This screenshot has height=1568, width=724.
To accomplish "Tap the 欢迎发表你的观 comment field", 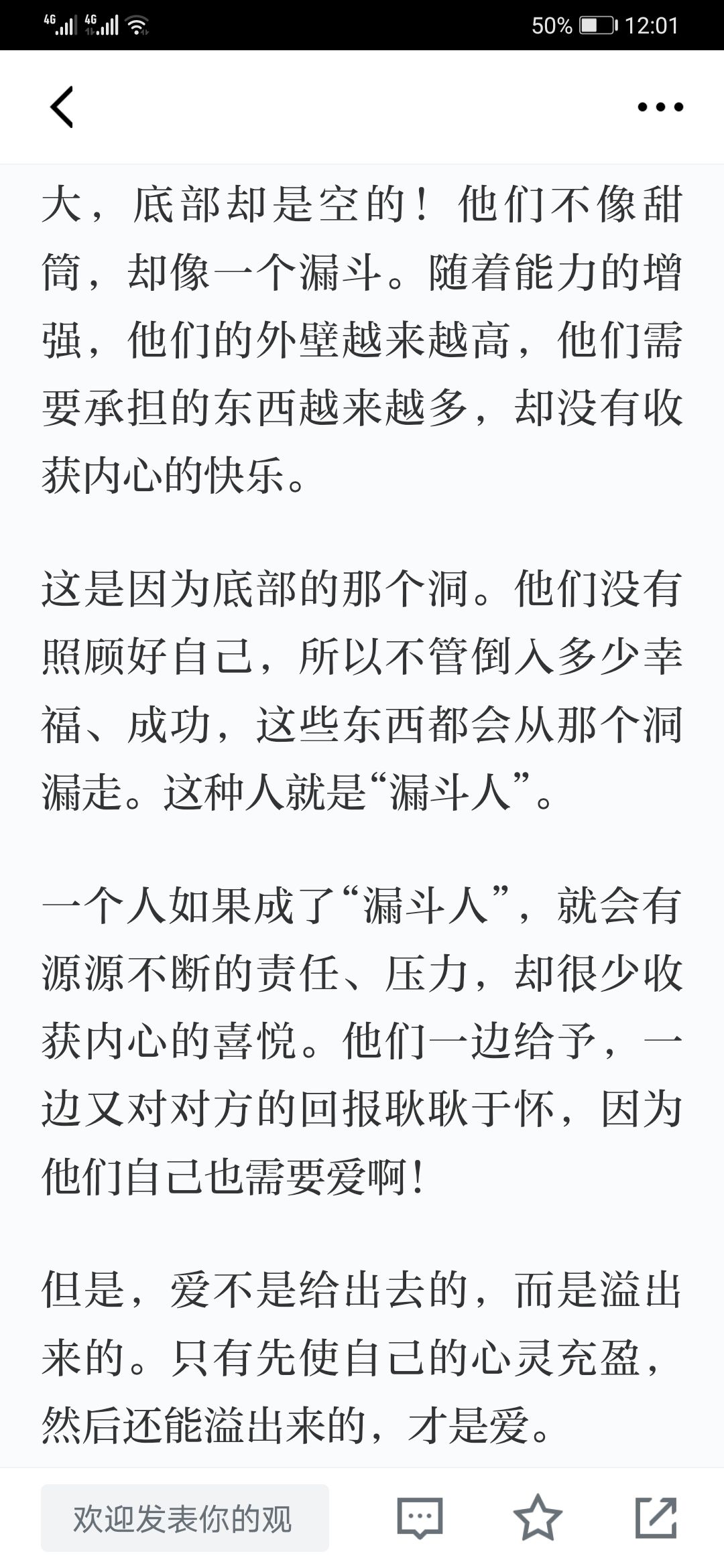I will pos(185,1518).
